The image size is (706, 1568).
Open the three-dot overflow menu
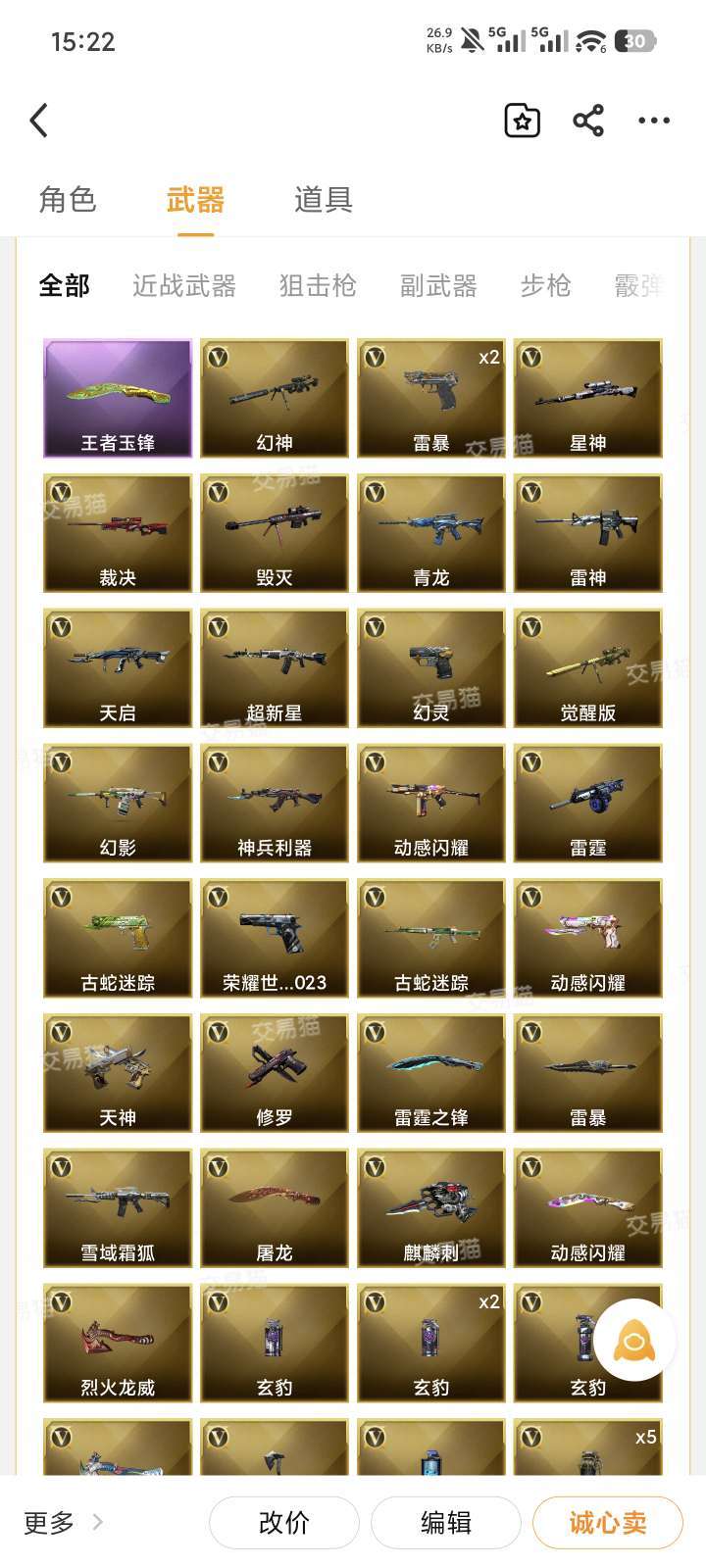pos(654,121)
